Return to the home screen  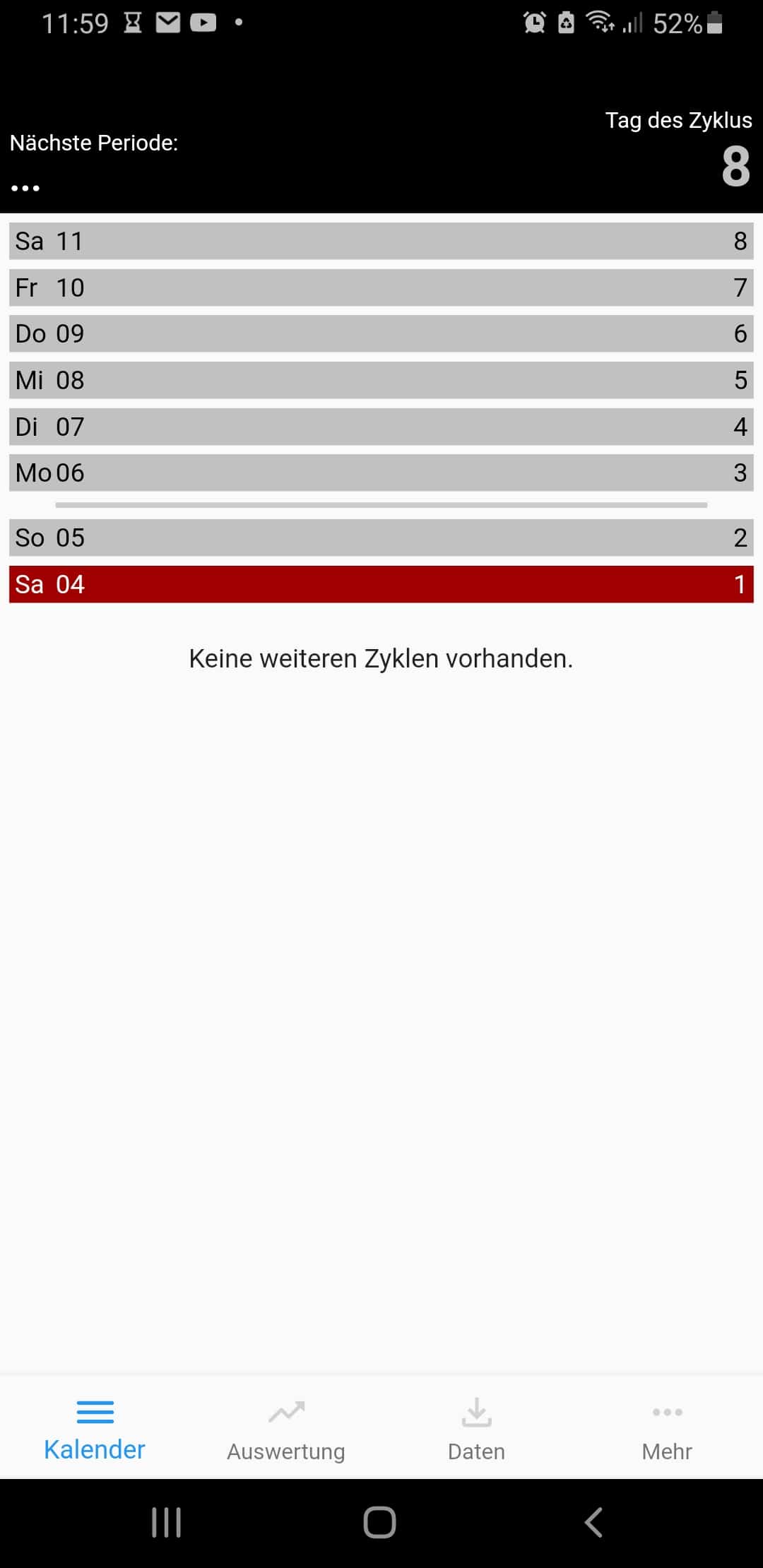(379, 1522)
